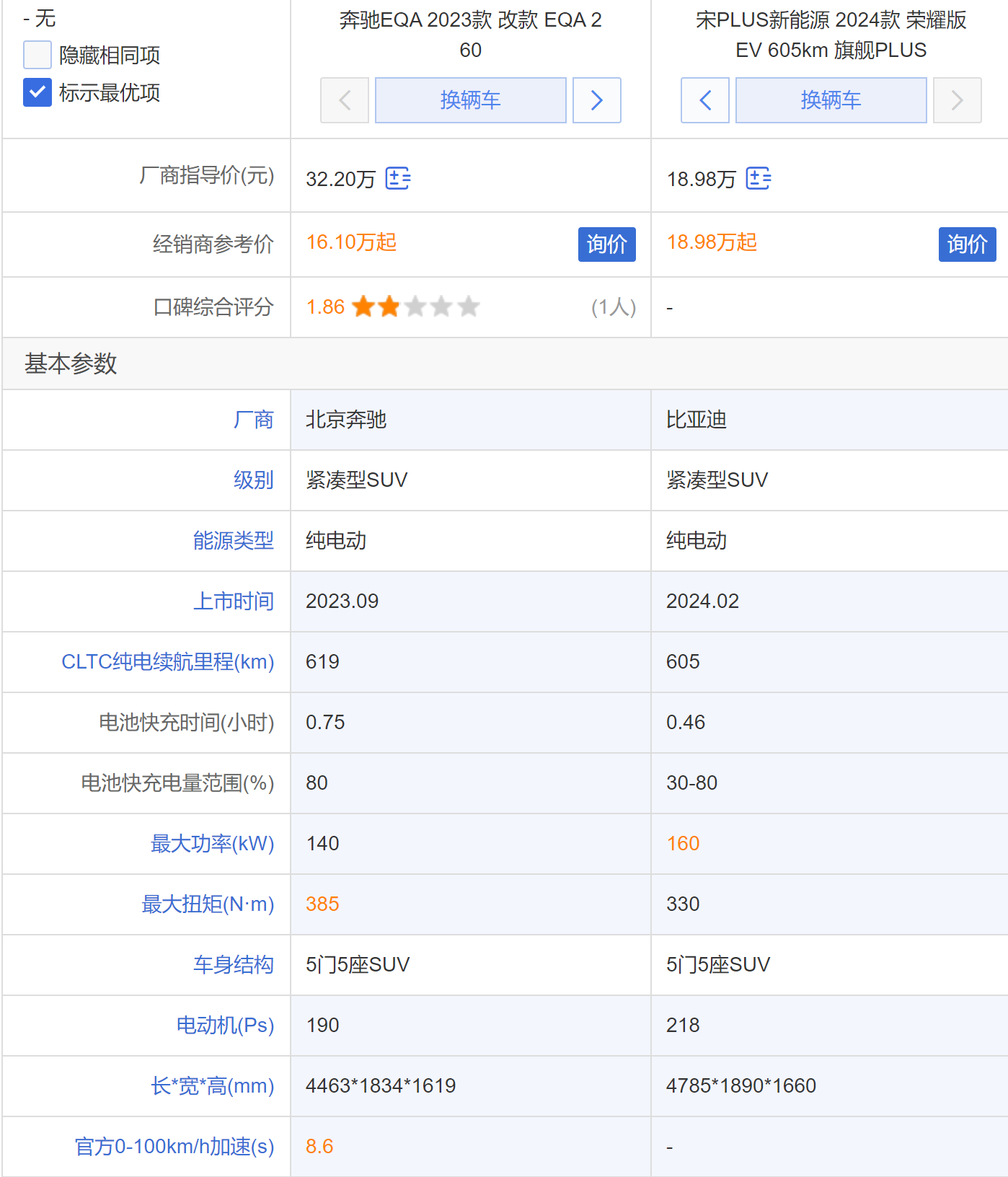
Task: Click the previous car arrow for 奔驰EQA
Action: [345, 100]
